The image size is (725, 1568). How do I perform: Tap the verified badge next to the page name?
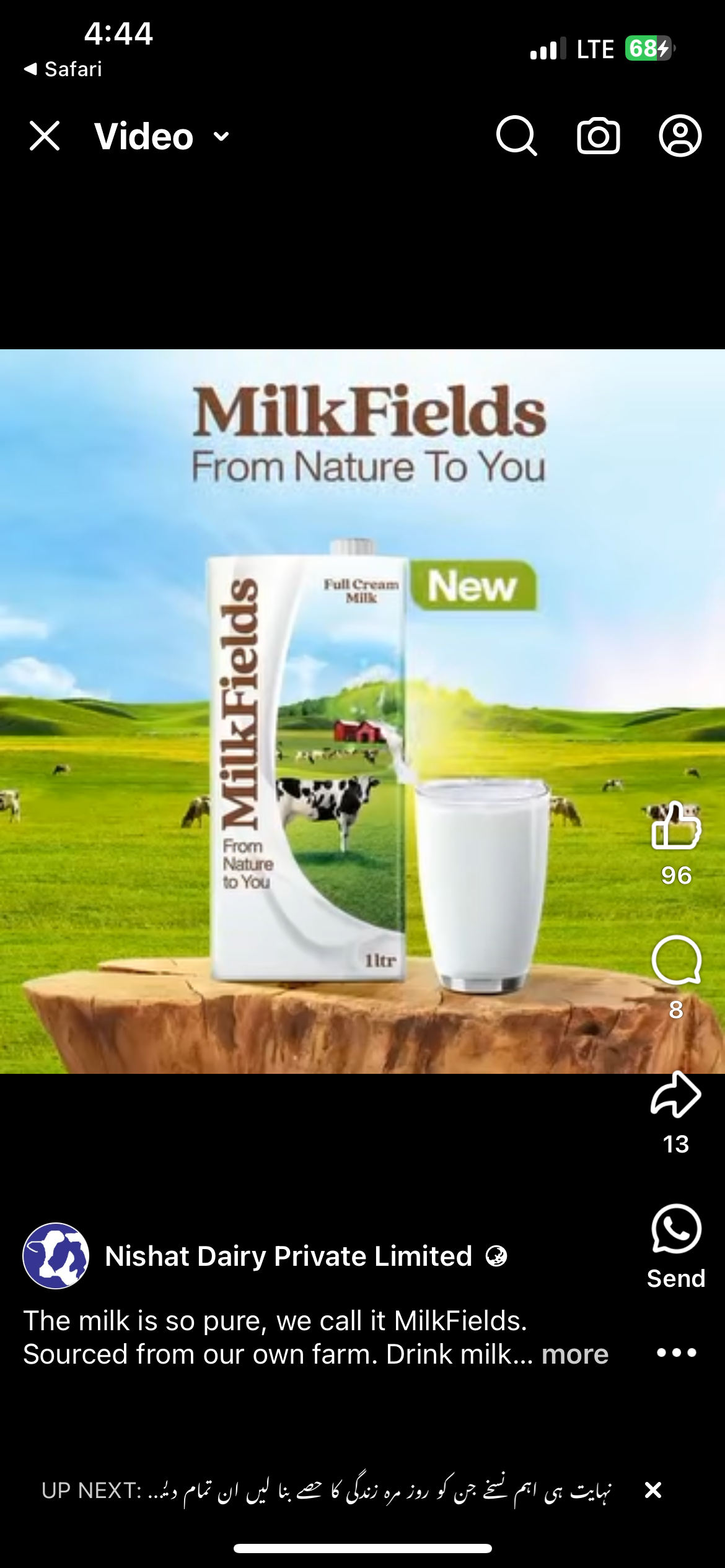click(x=497, y=1256)
